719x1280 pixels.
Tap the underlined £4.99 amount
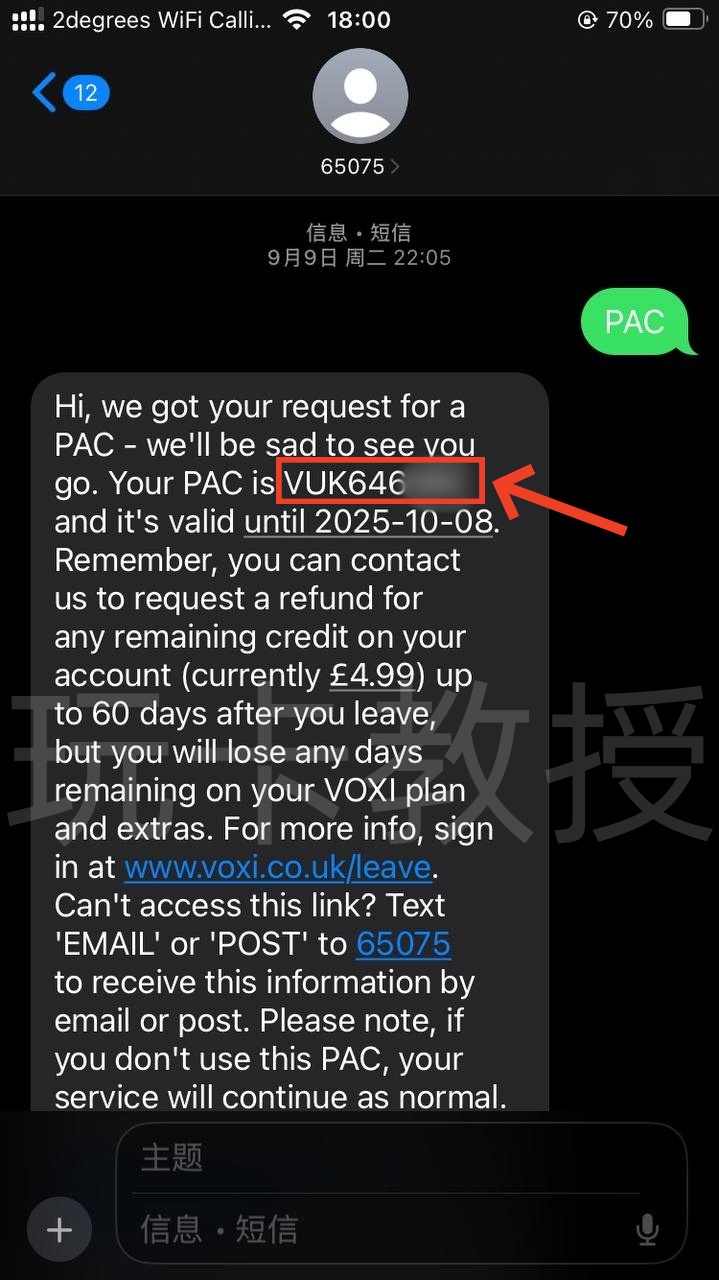(x=372, y=675)
